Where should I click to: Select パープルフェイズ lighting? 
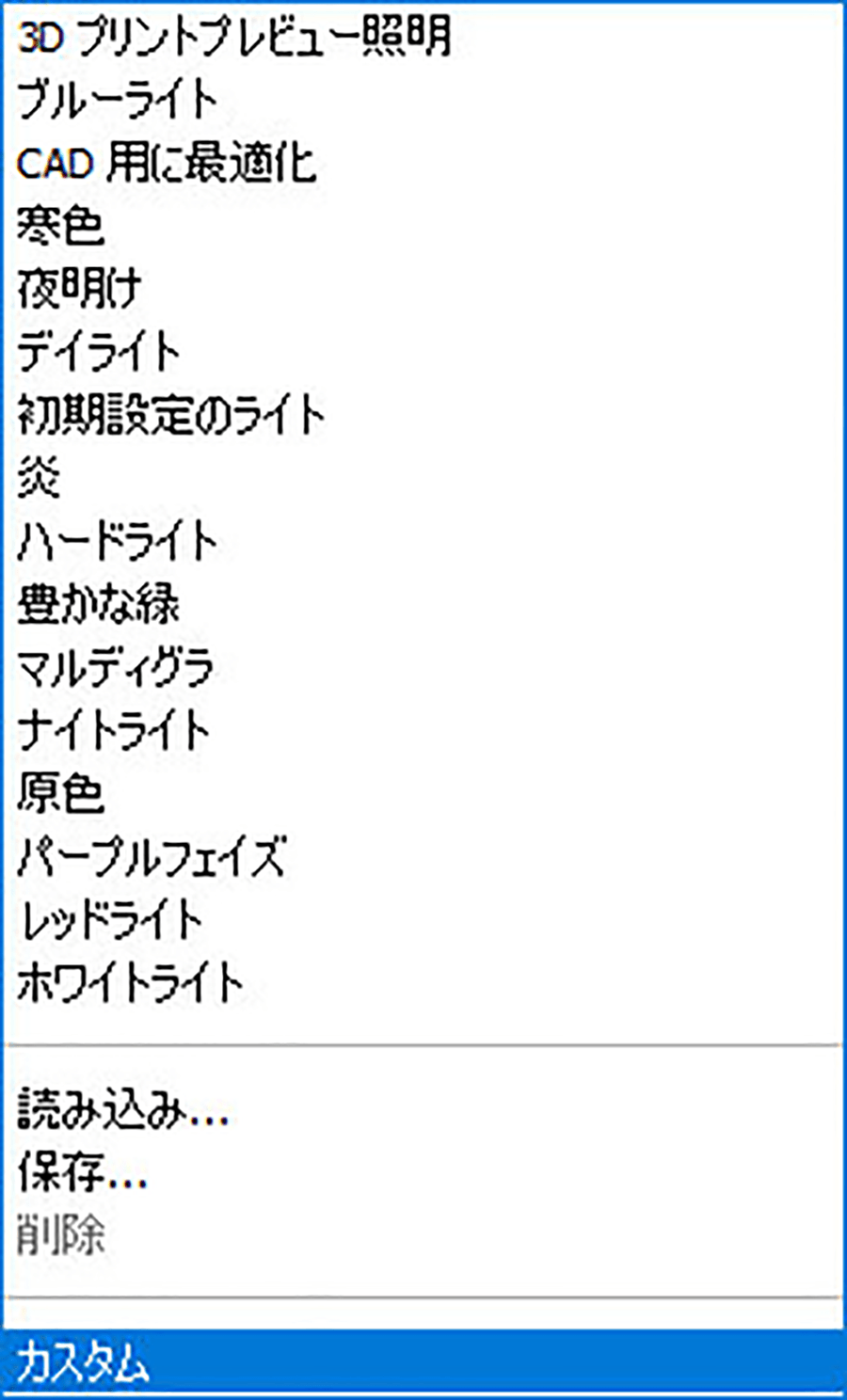point(151,857)
